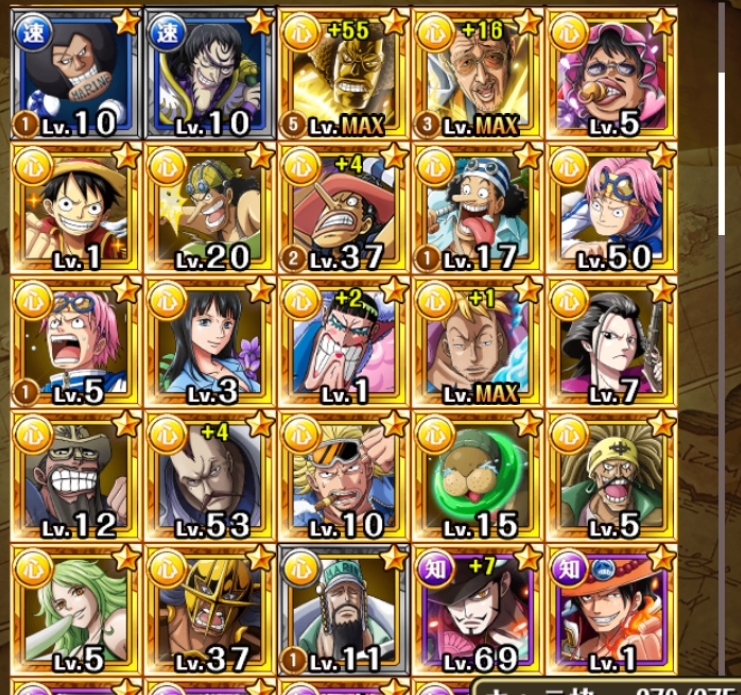Image resolution: width=741 pixels, height=695 pixels.
Task: Select the golden character with +55 bonus
Action: [342, 72]
